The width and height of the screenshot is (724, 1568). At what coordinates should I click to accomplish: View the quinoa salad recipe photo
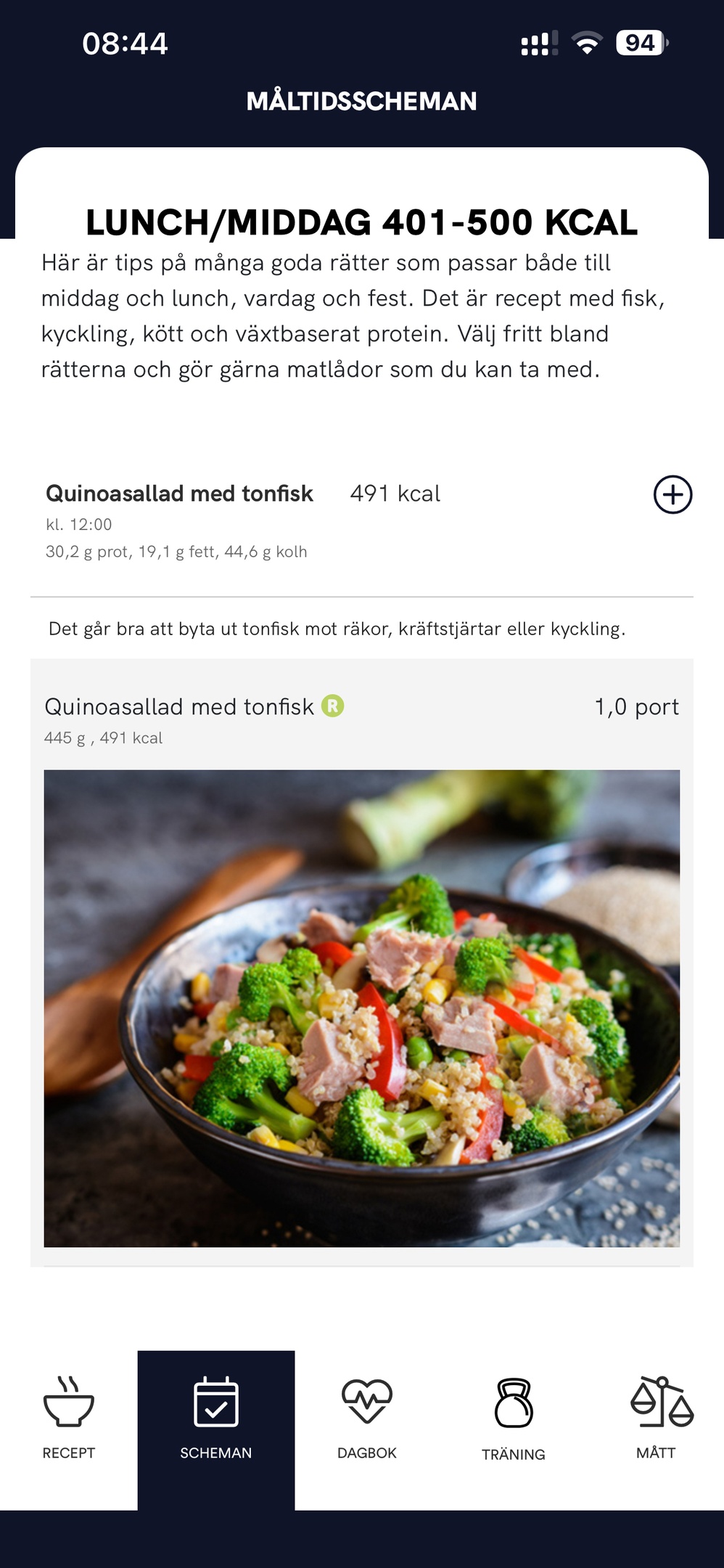tap(361, 1008)
